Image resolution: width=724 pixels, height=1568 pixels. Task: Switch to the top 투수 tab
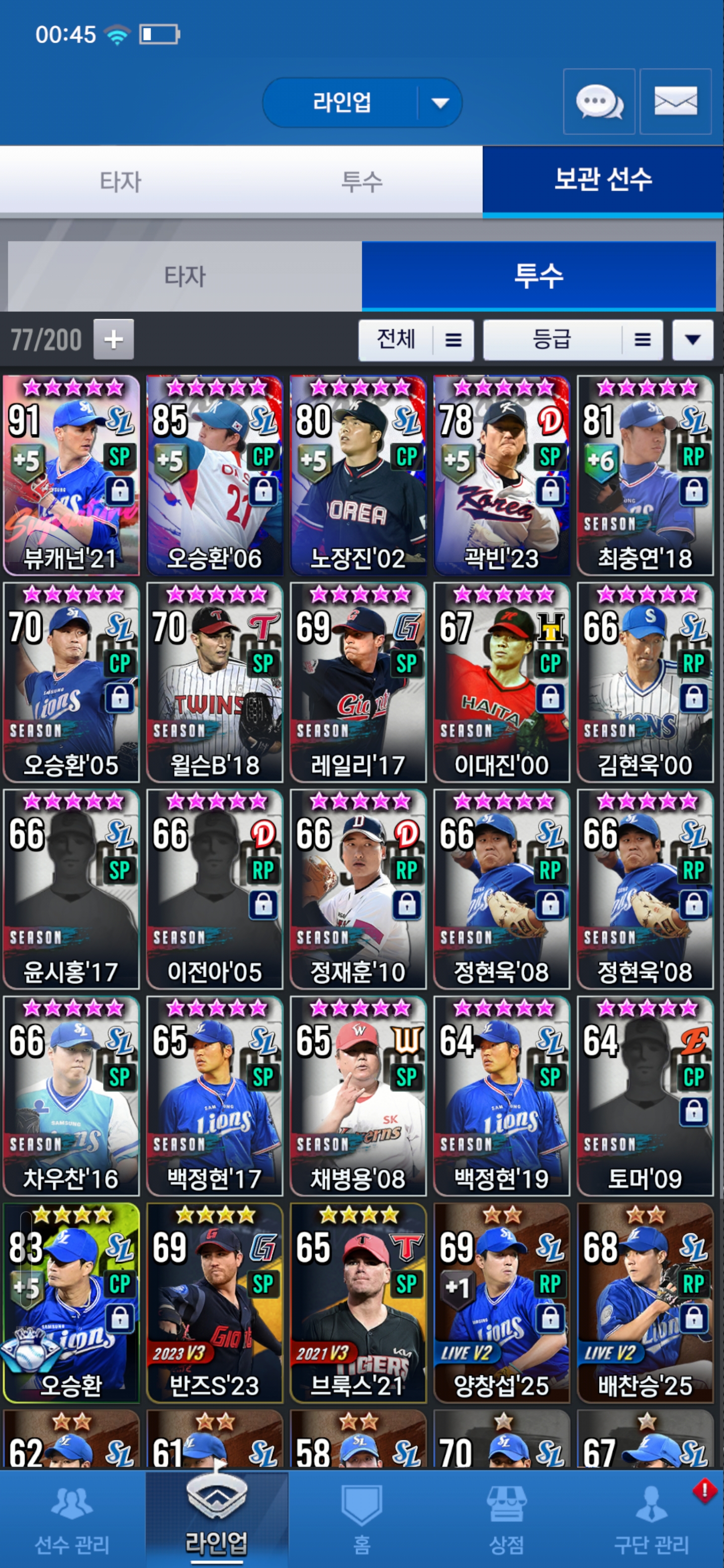click(x=361, y=181)
